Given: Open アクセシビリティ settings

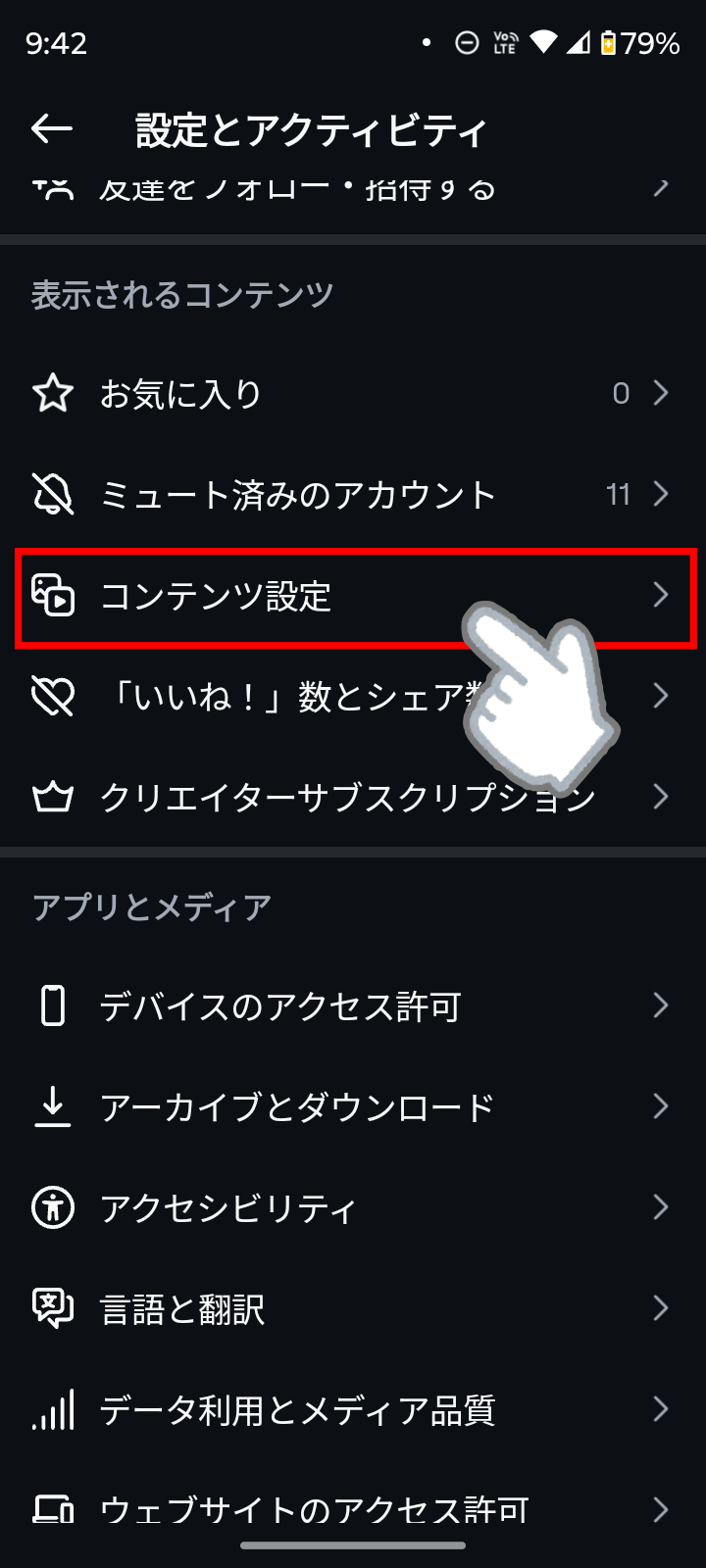Looking at the screenshot, I should tap(353, 1208).
